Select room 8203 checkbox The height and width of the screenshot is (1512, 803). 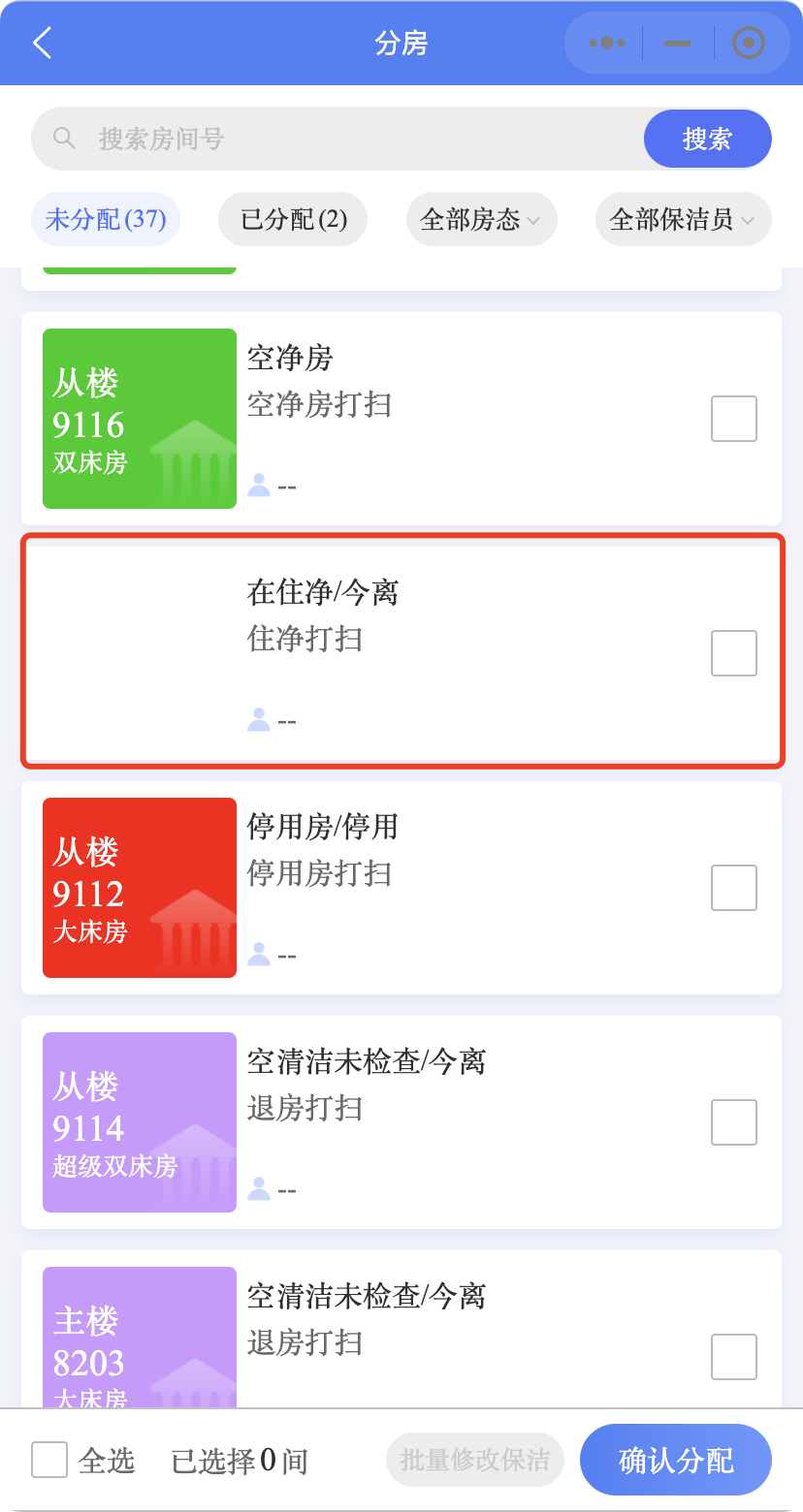(x=734, y=1357)
